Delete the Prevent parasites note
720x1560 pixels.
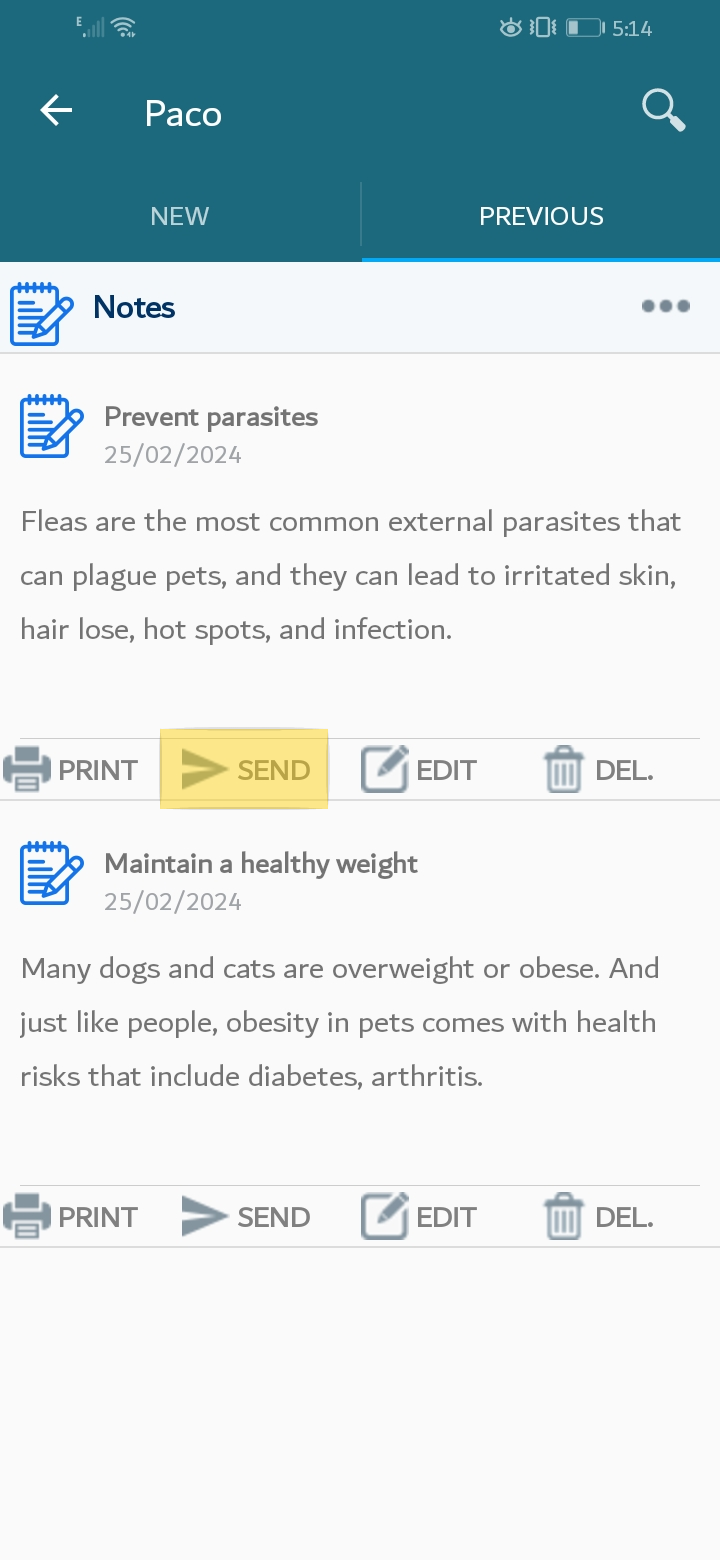(598, 770)
